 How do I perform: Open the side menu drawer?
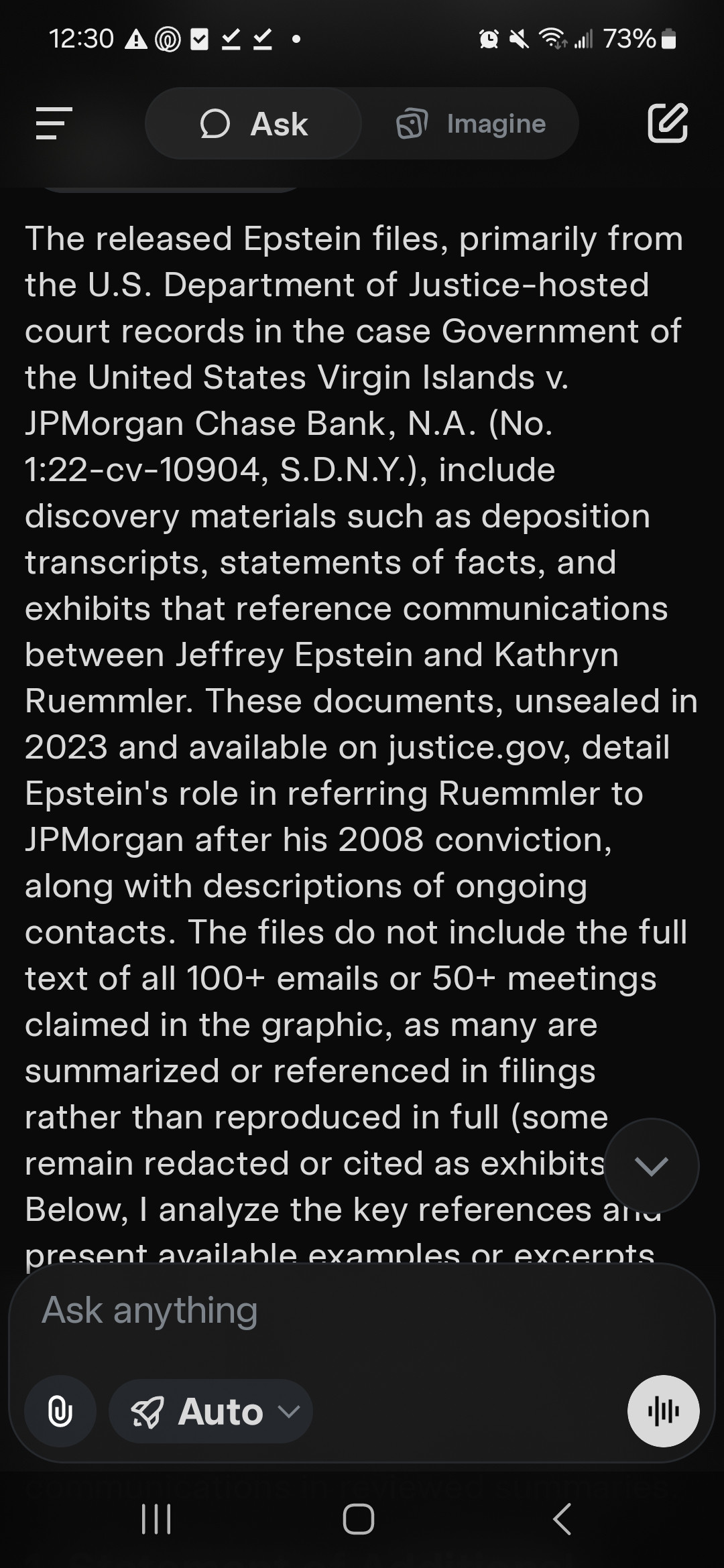pyautogui.click(x=54, y=123)
